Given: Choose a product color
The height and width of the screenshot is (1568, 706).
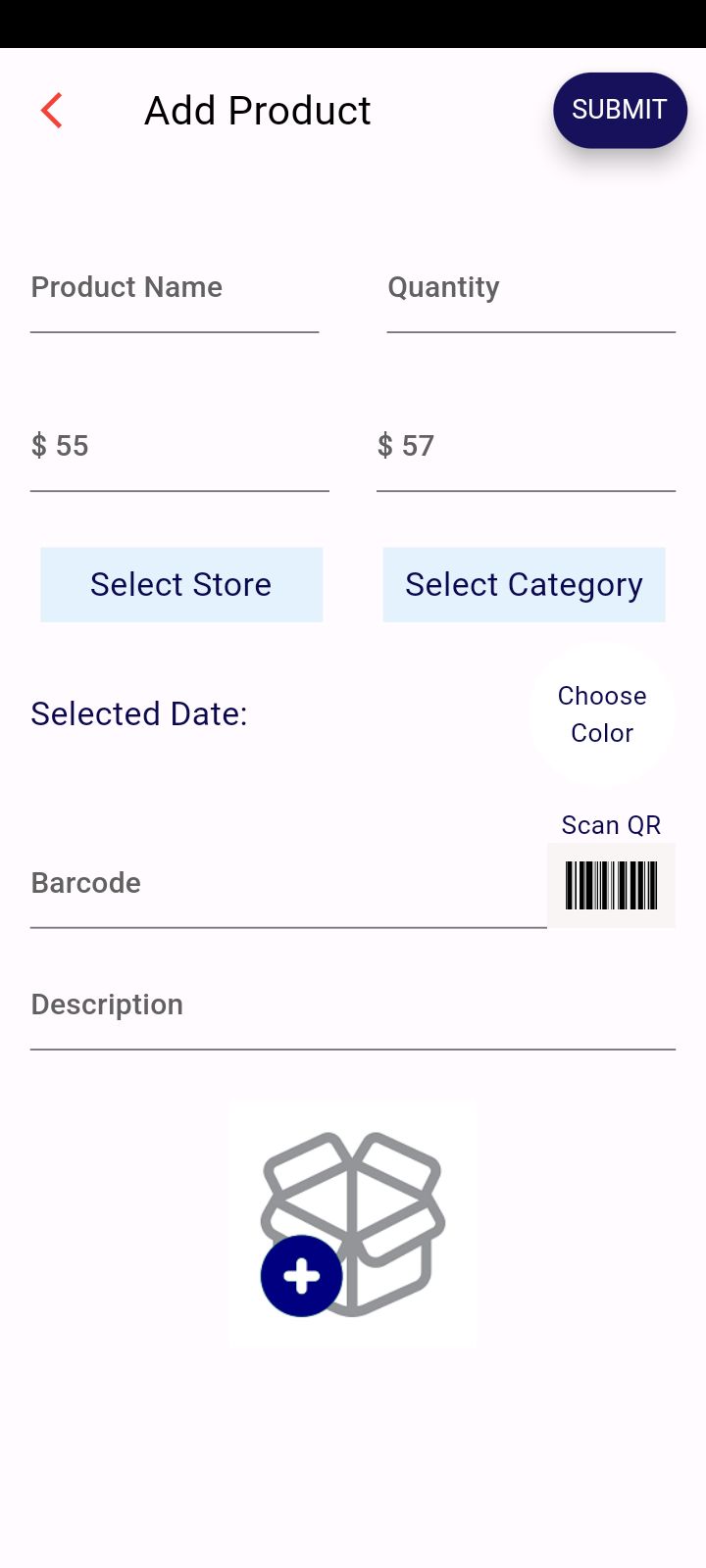Looking at the screenshot, I should (x=602, y=714).
